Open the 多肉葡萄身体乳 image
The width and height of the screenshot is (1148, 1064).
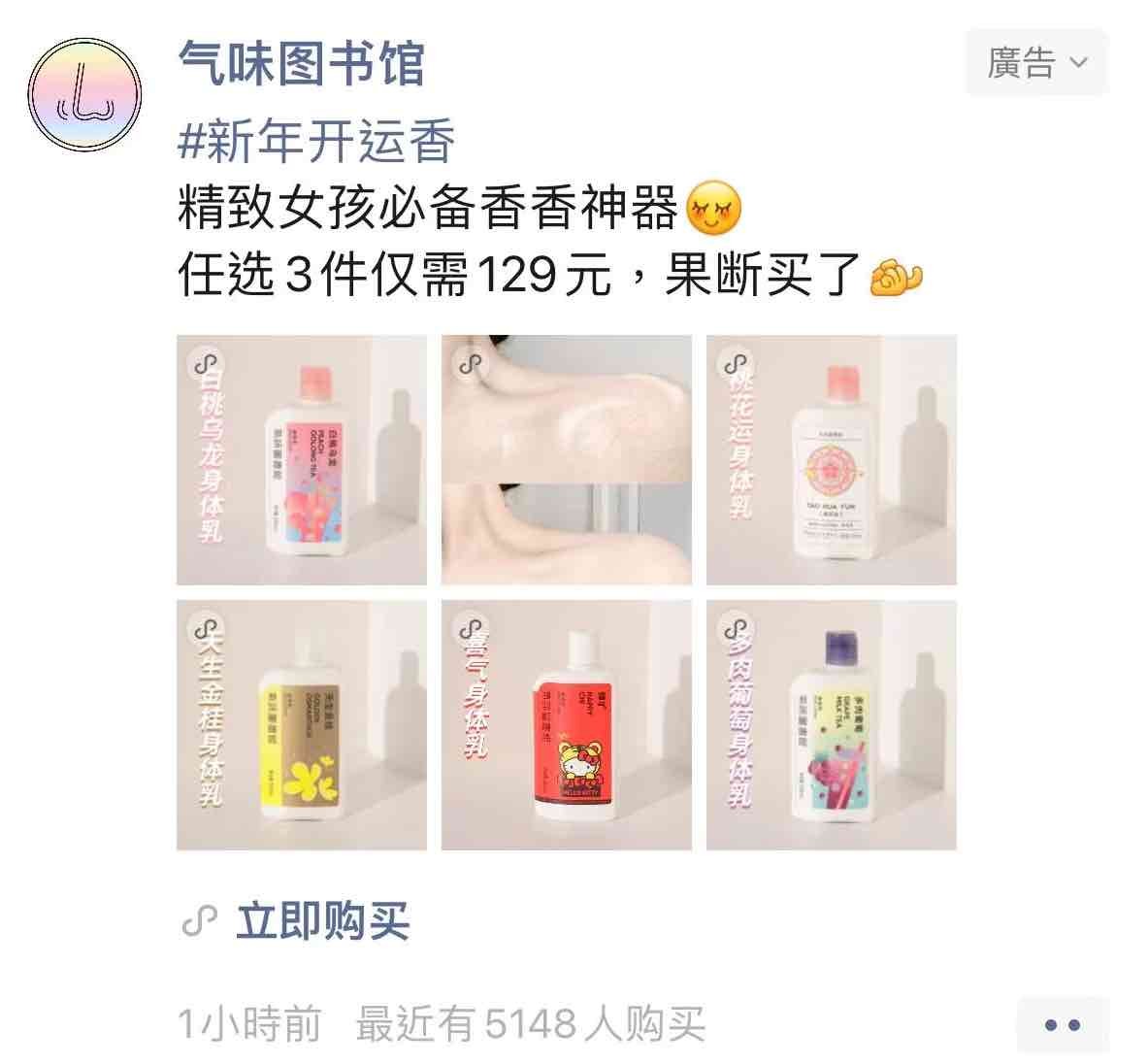pos(832,725)
